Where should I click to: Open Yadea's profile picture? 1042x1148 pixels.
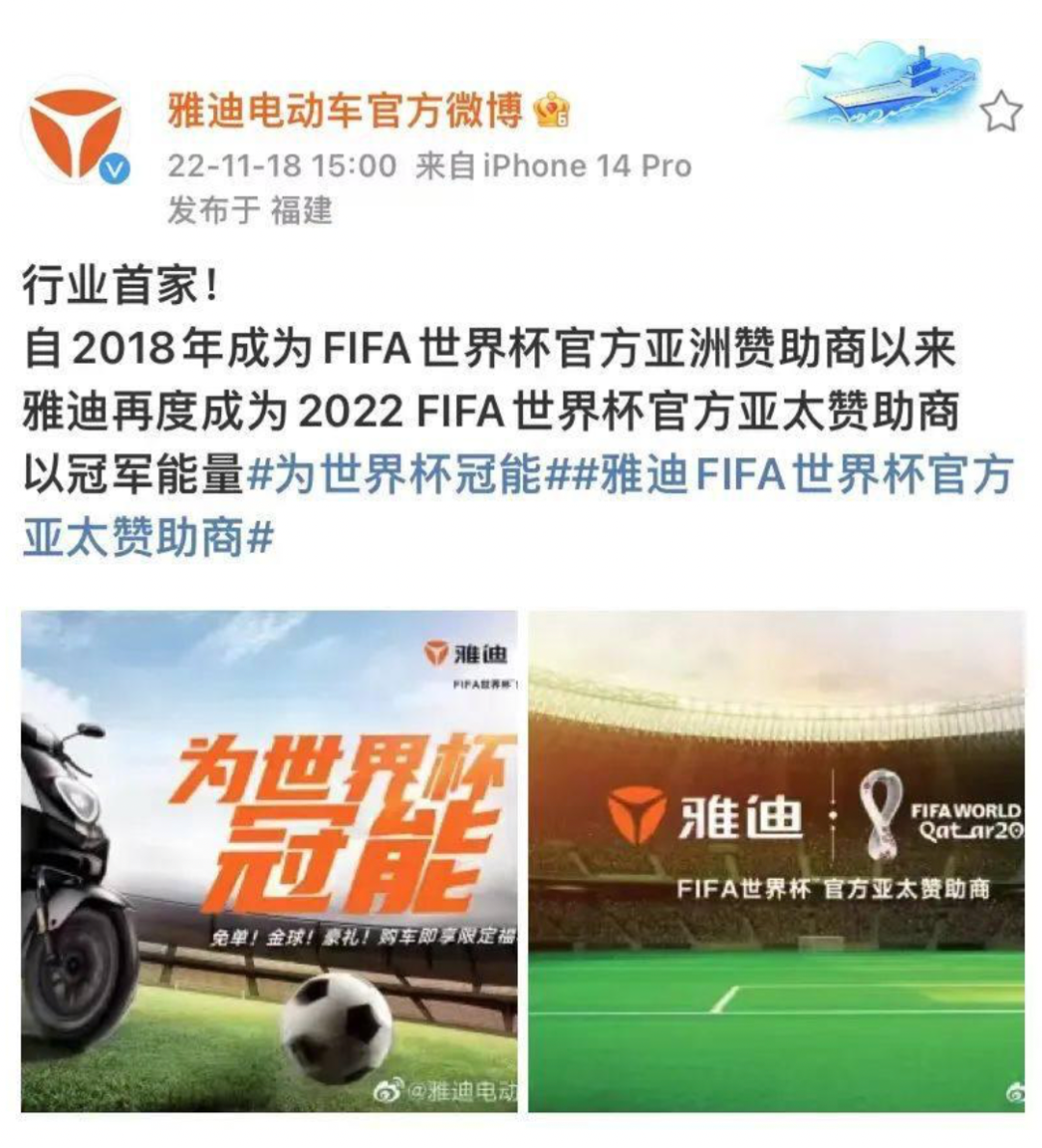pyautogui.click(x=76, y=130)
